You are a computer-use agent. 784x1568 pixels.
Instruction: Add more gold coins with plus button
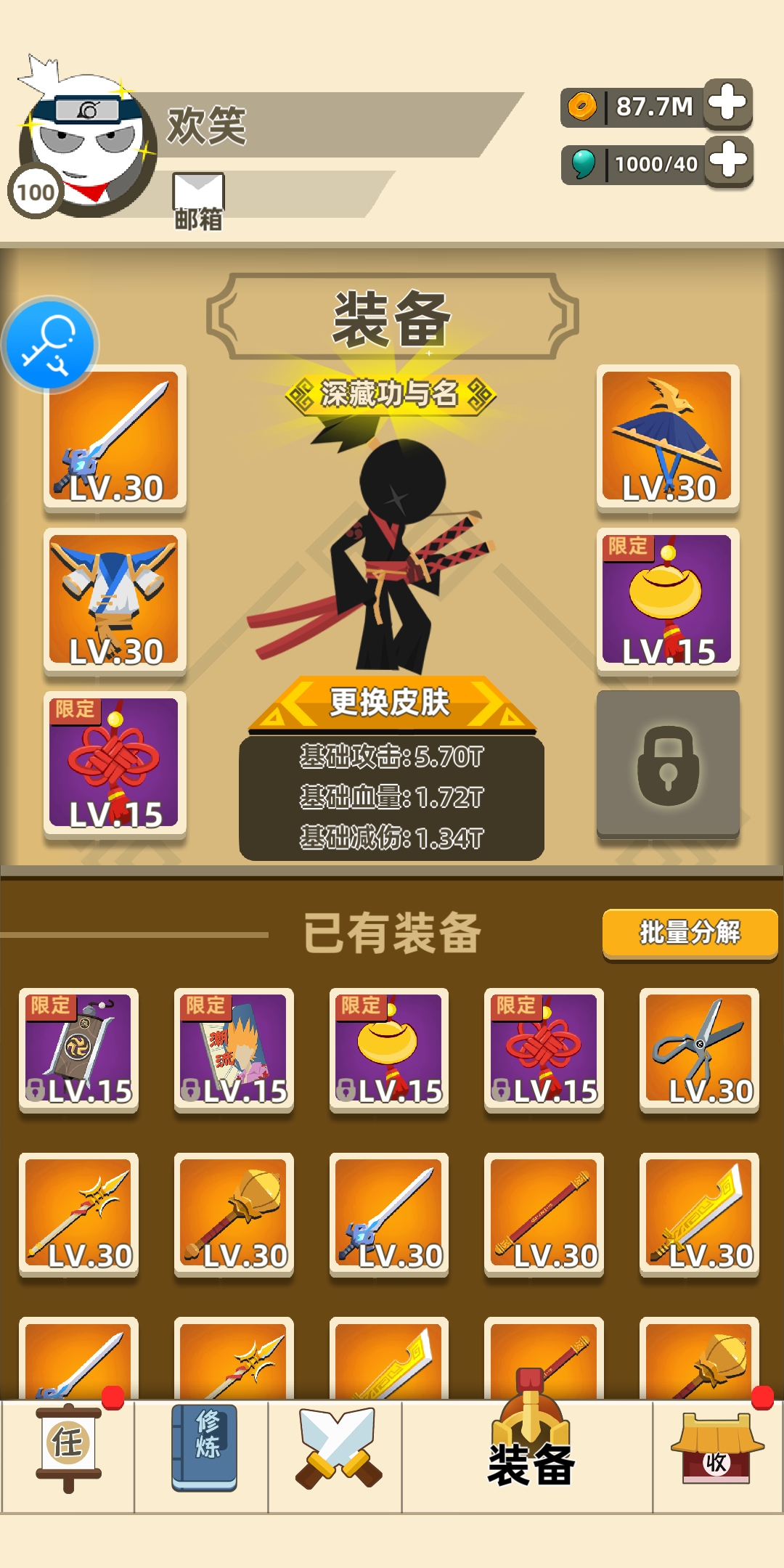click(728, 103)
